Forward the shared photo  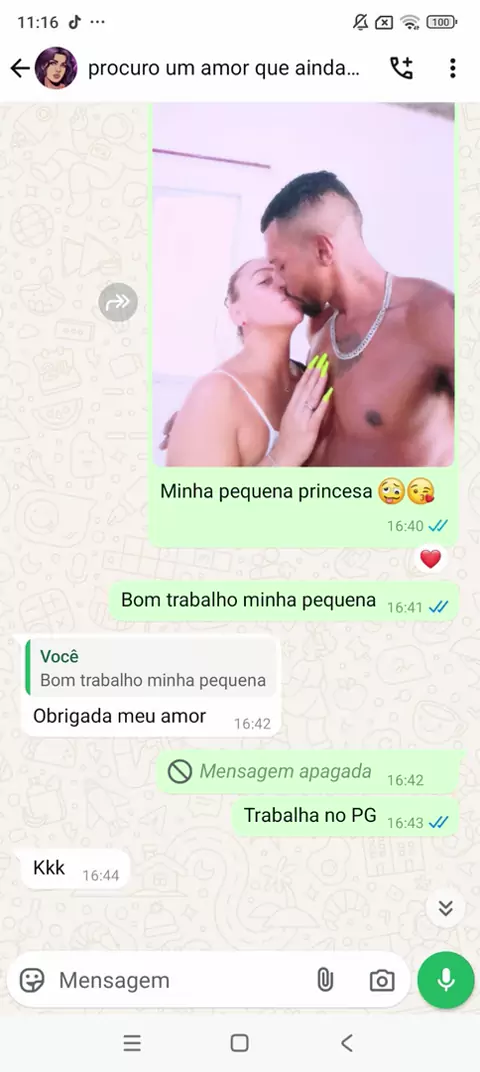(x=118, y=302)
